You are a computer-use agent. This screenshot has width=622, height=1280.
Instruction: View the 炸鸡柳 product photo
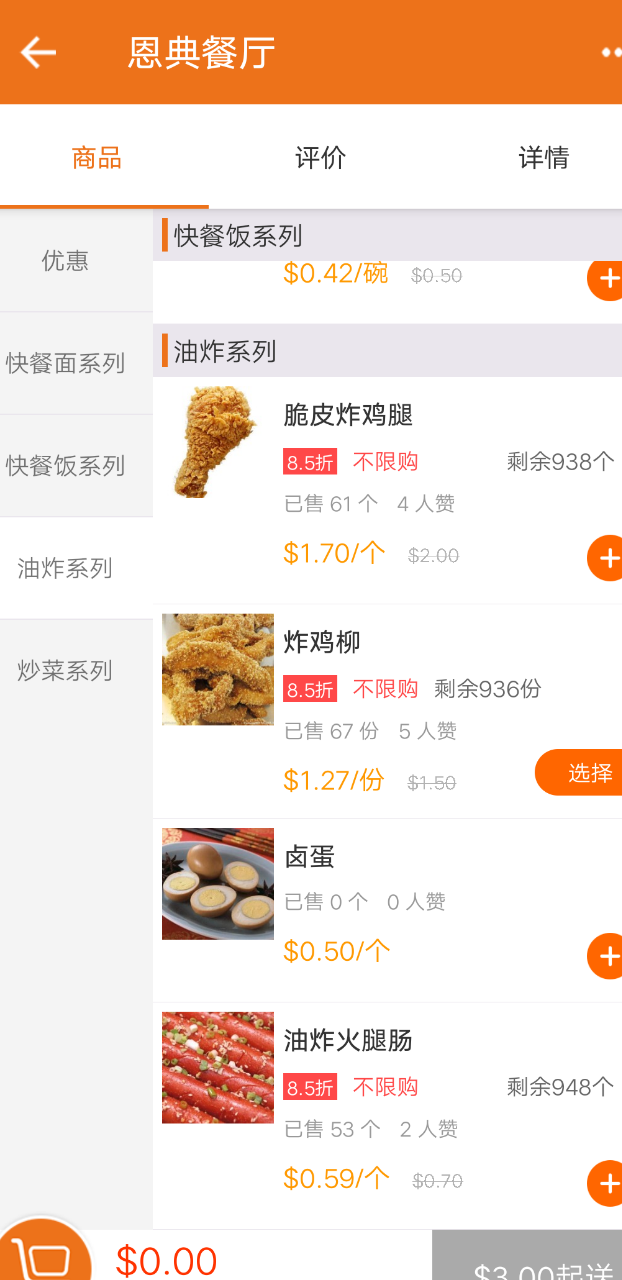click(x=218, y=669)
